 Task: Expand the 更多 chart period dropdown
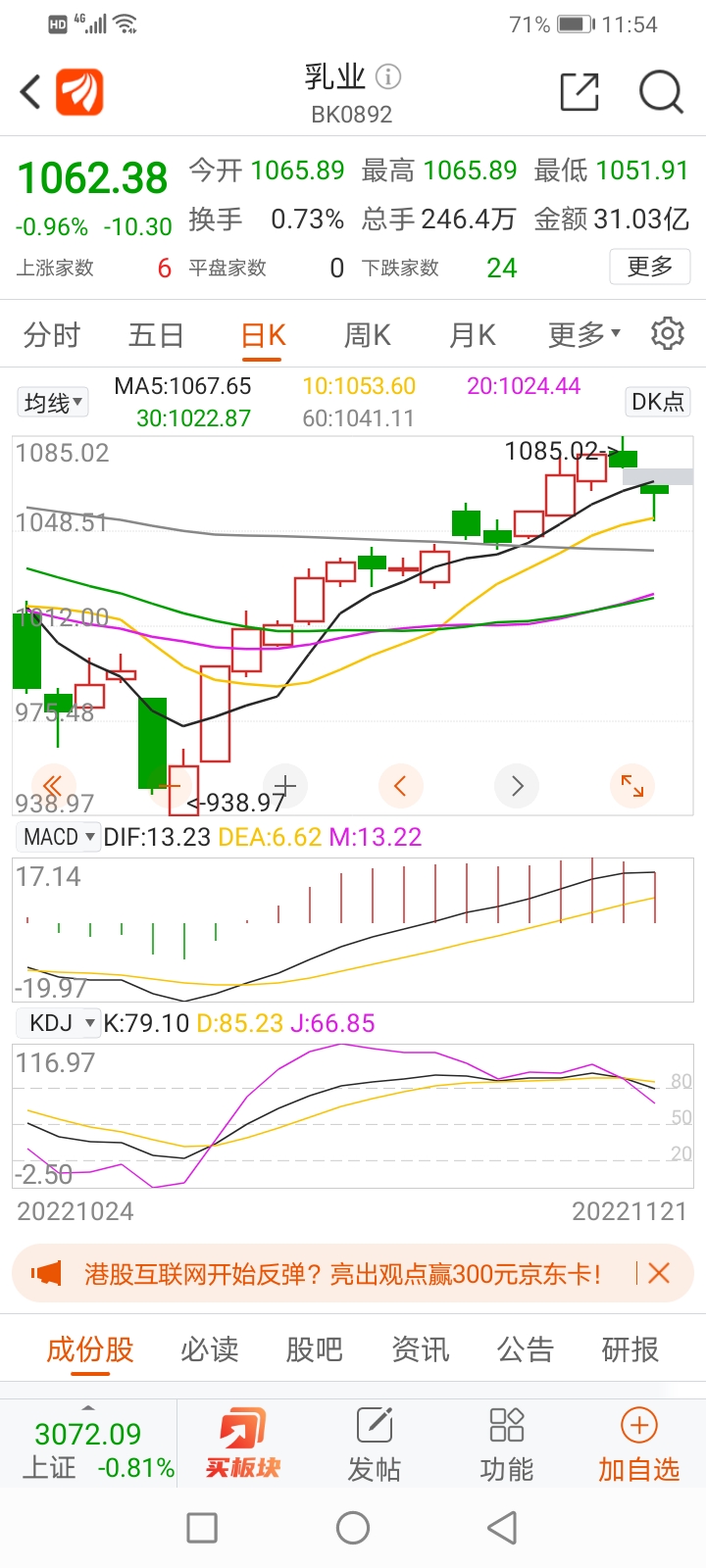tap(584, 335)
